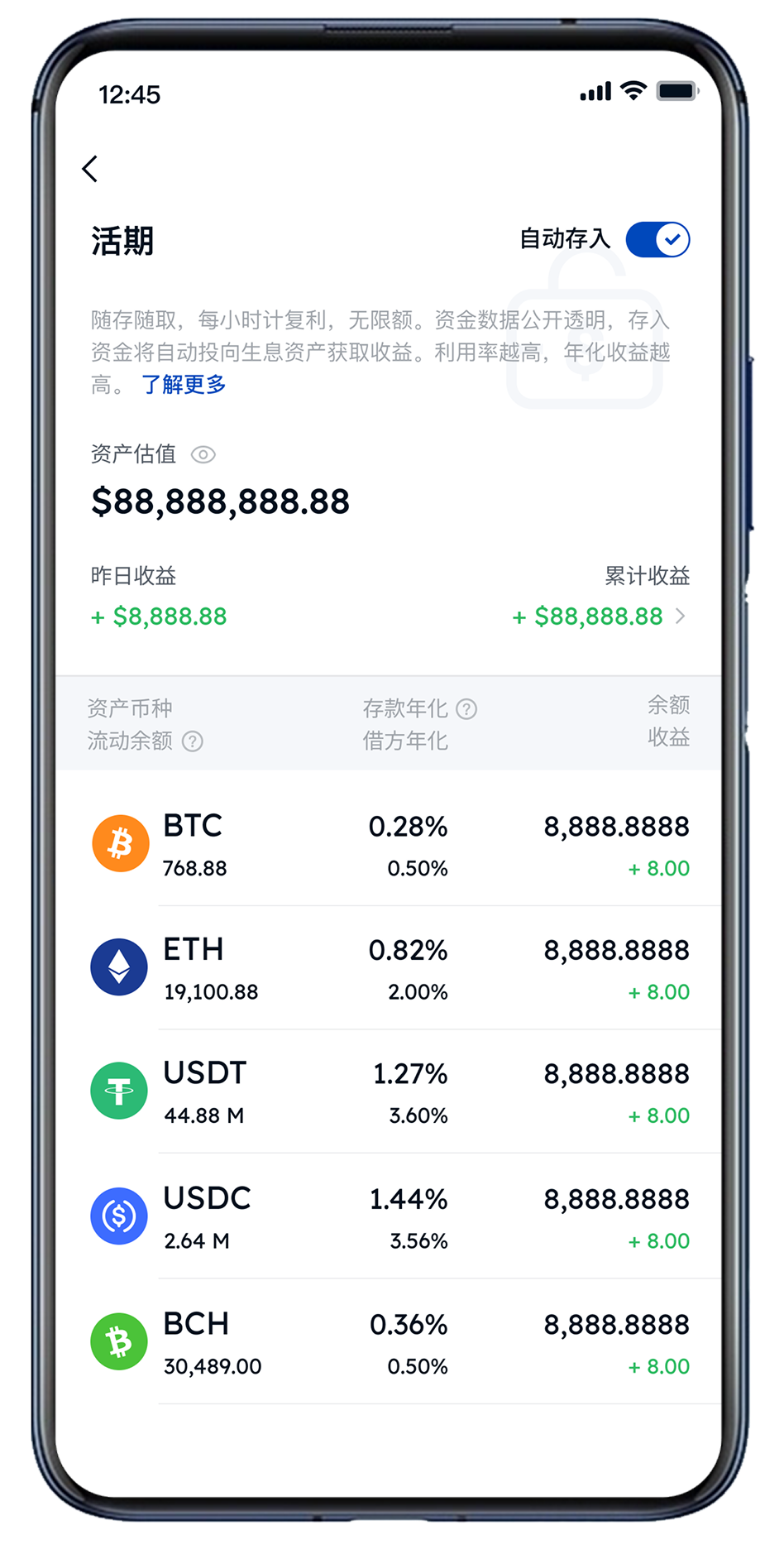
Task: Hide the 资产估值 value with the eye icon
Action: pyautogui.click(x=203, y=454)
